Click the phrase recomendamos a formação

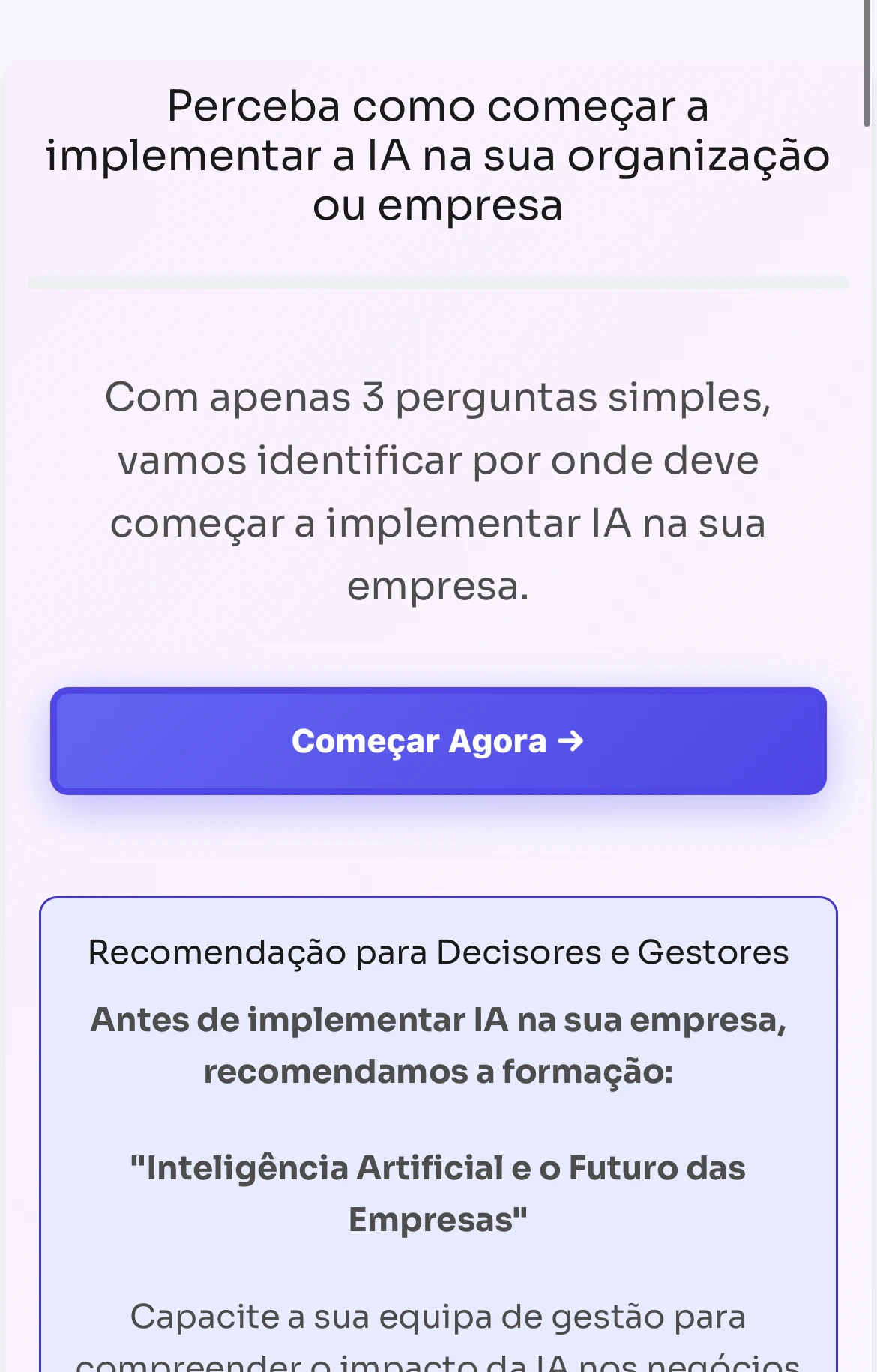pos(438,1070)
